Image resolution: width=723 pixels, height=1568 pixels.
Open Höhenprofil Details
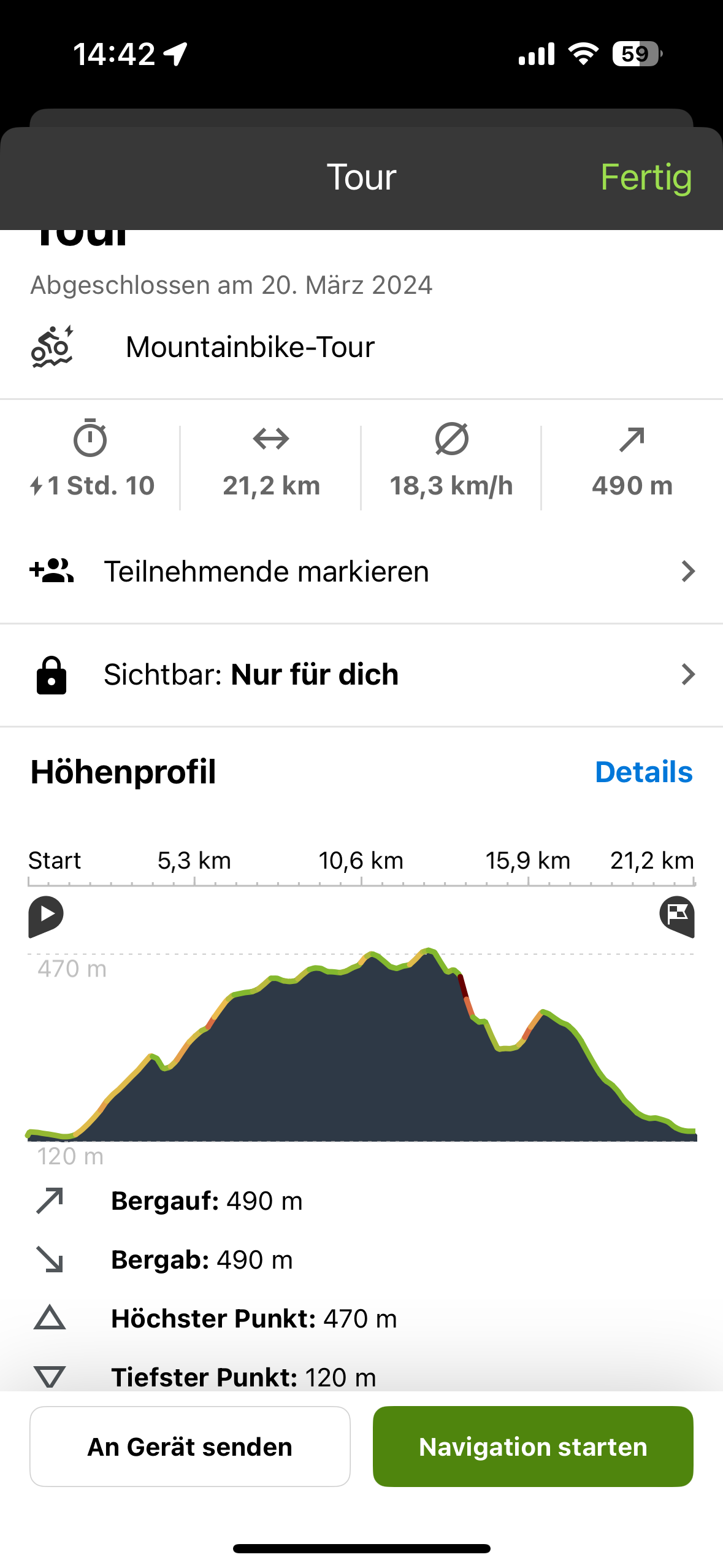click(643, 772)
